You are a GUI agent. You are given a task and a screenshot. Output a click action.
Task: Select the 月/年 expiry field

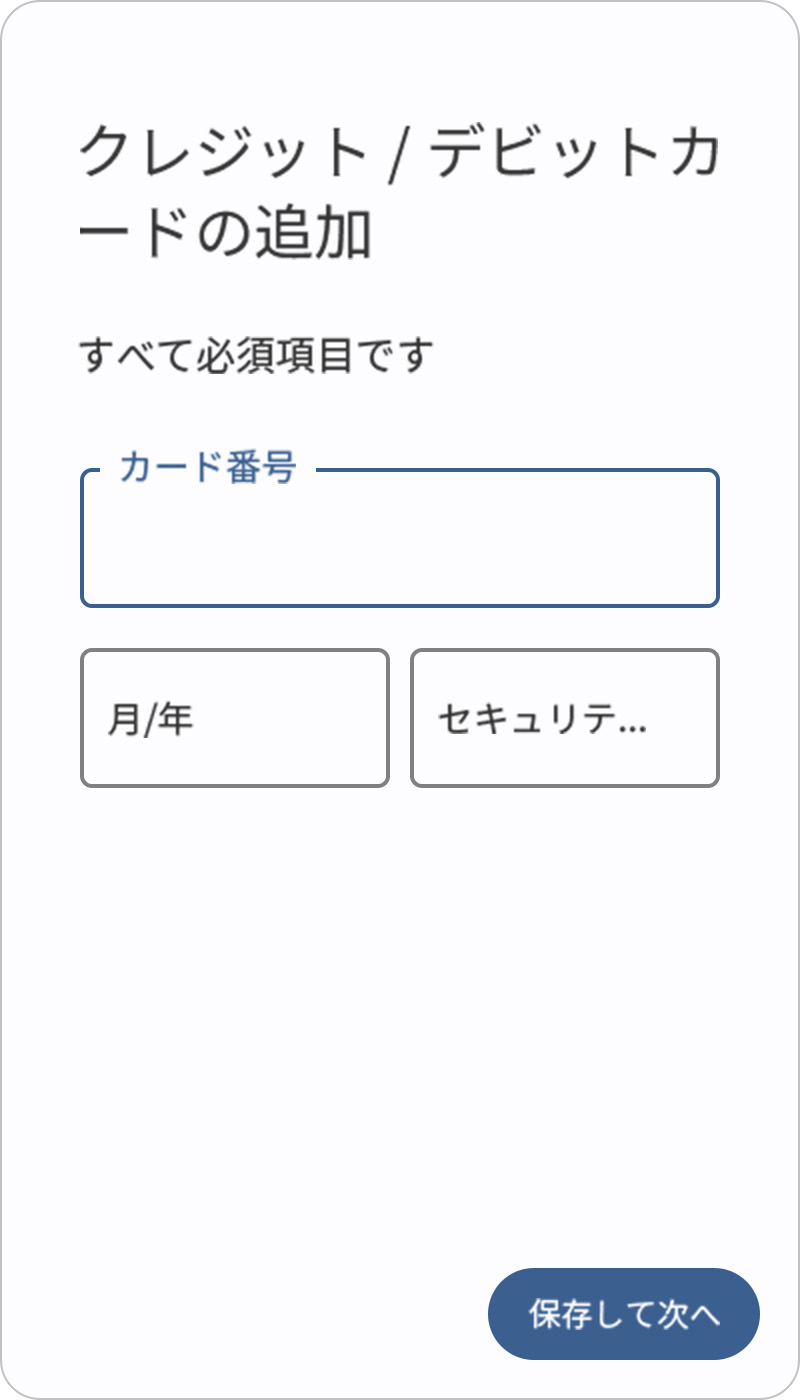click(x=234, y=718)
